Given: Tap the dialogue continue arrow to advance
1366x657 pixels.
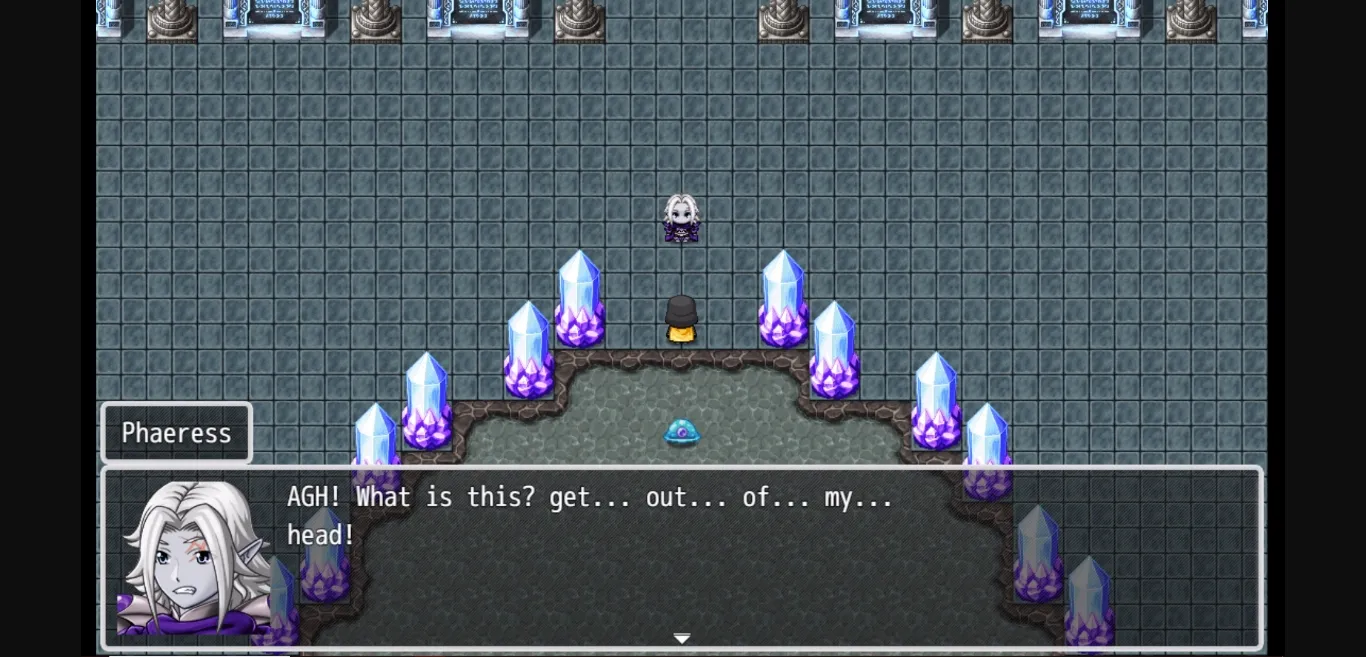Looking at the screenshot, I should tap(682, 638).
